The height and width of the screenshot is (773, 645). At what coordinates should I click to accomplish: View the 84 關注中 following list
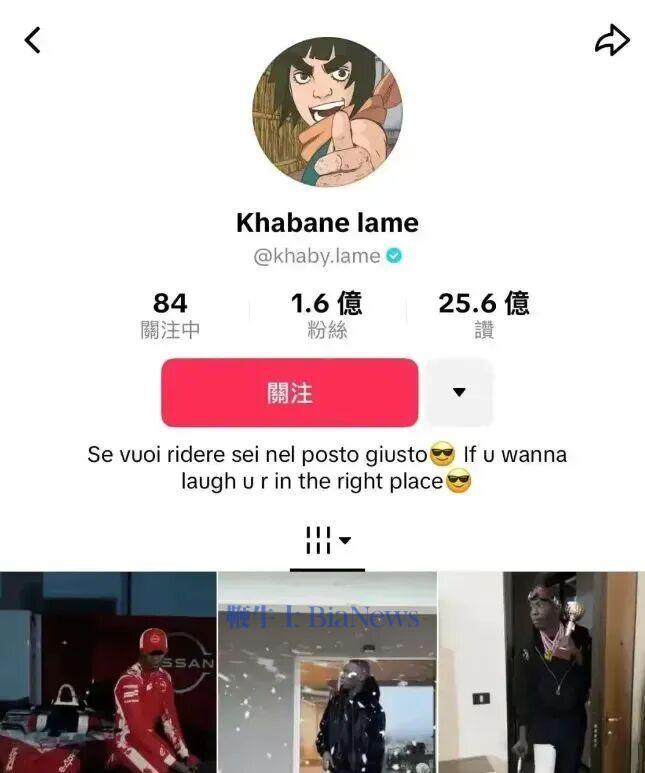[170, 315]
